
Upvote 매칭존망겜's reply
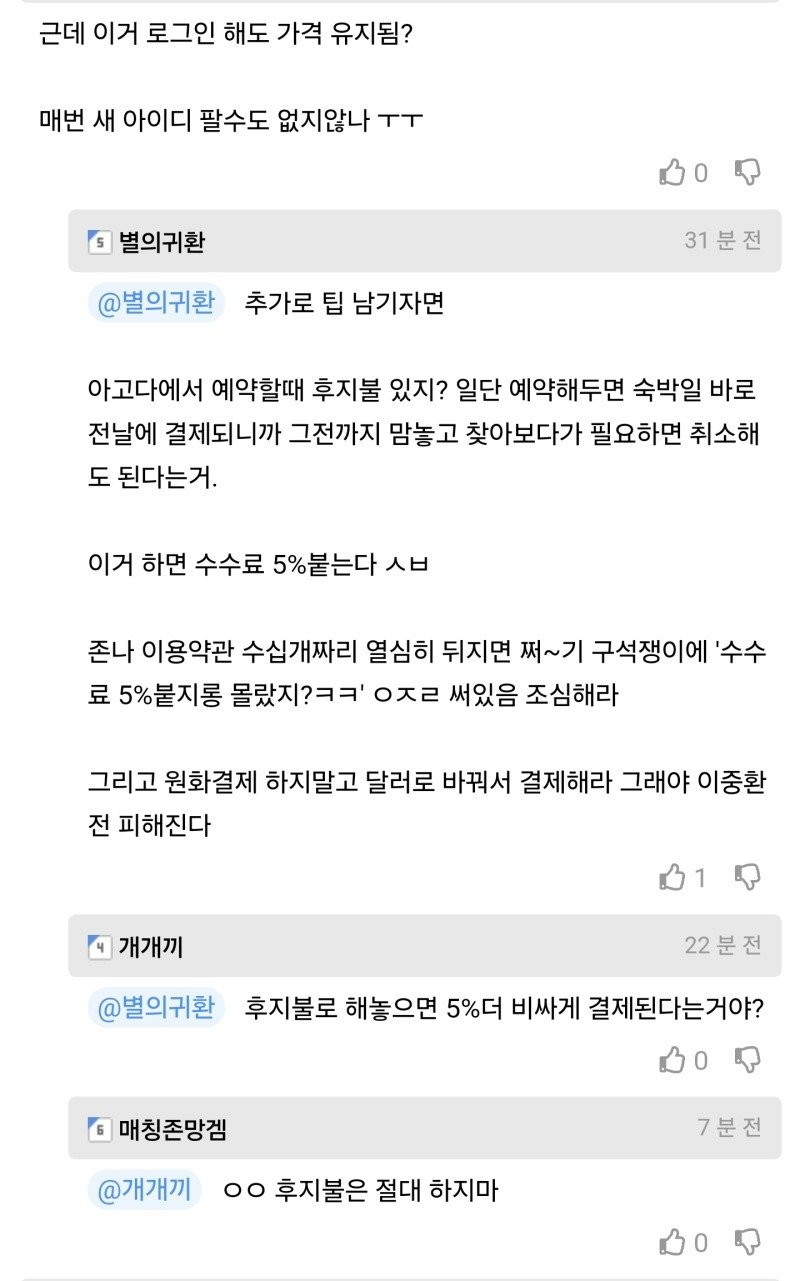tap(673, 1243)
